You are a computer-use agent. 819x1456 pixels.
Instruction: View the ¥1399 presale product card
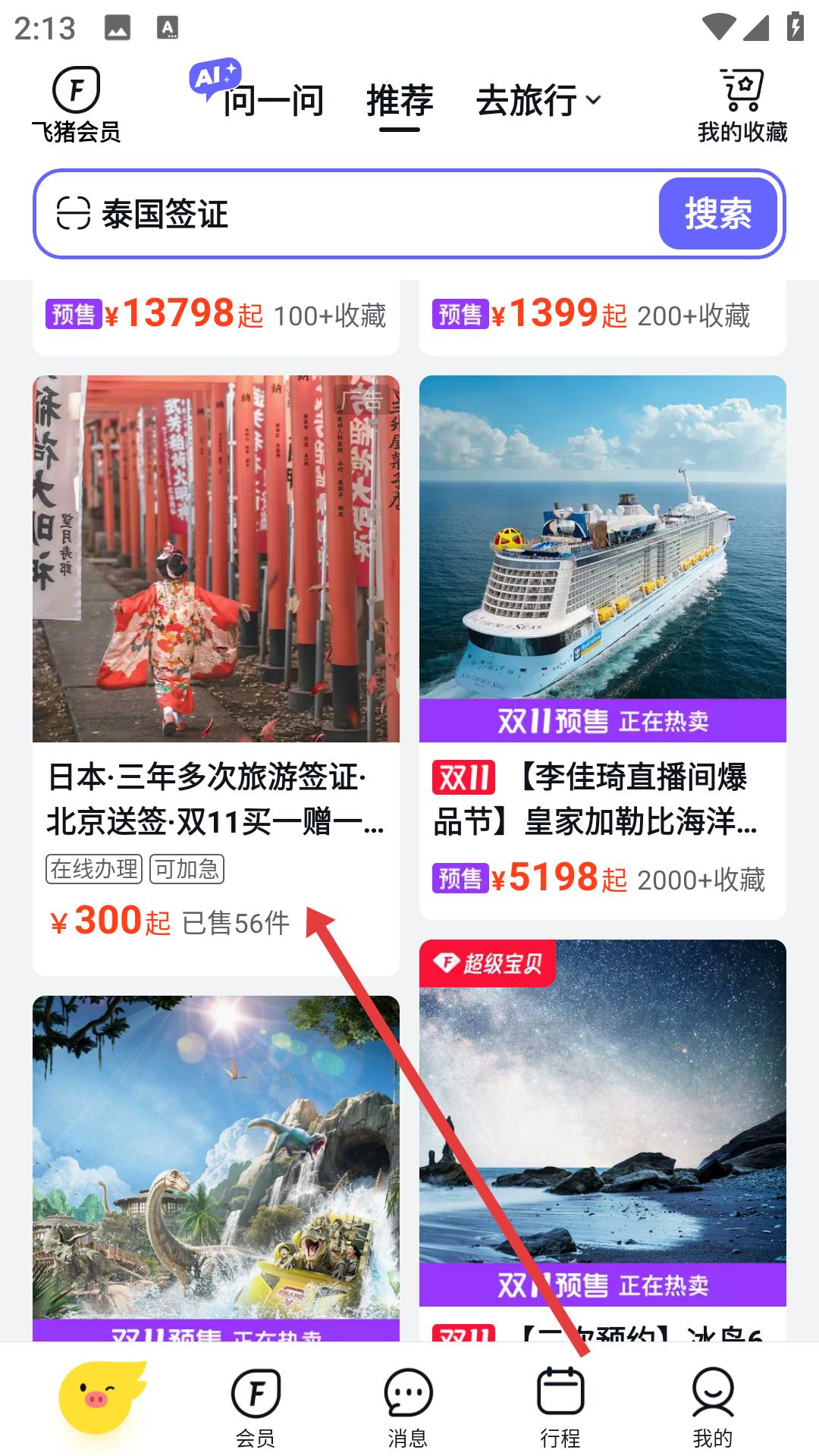[x=603, y=315]
